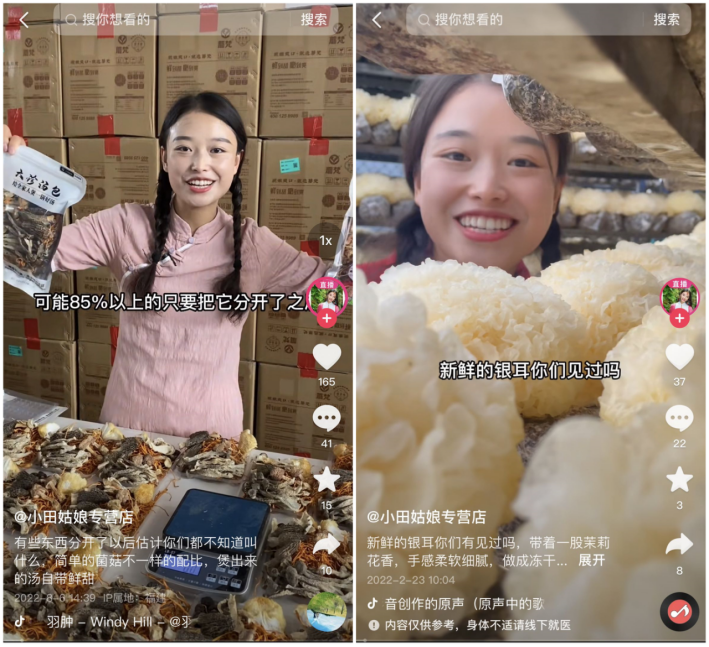Open comments on the video with 41 comments
This screenshot has width=709, height=647.
tap(327, 418)
